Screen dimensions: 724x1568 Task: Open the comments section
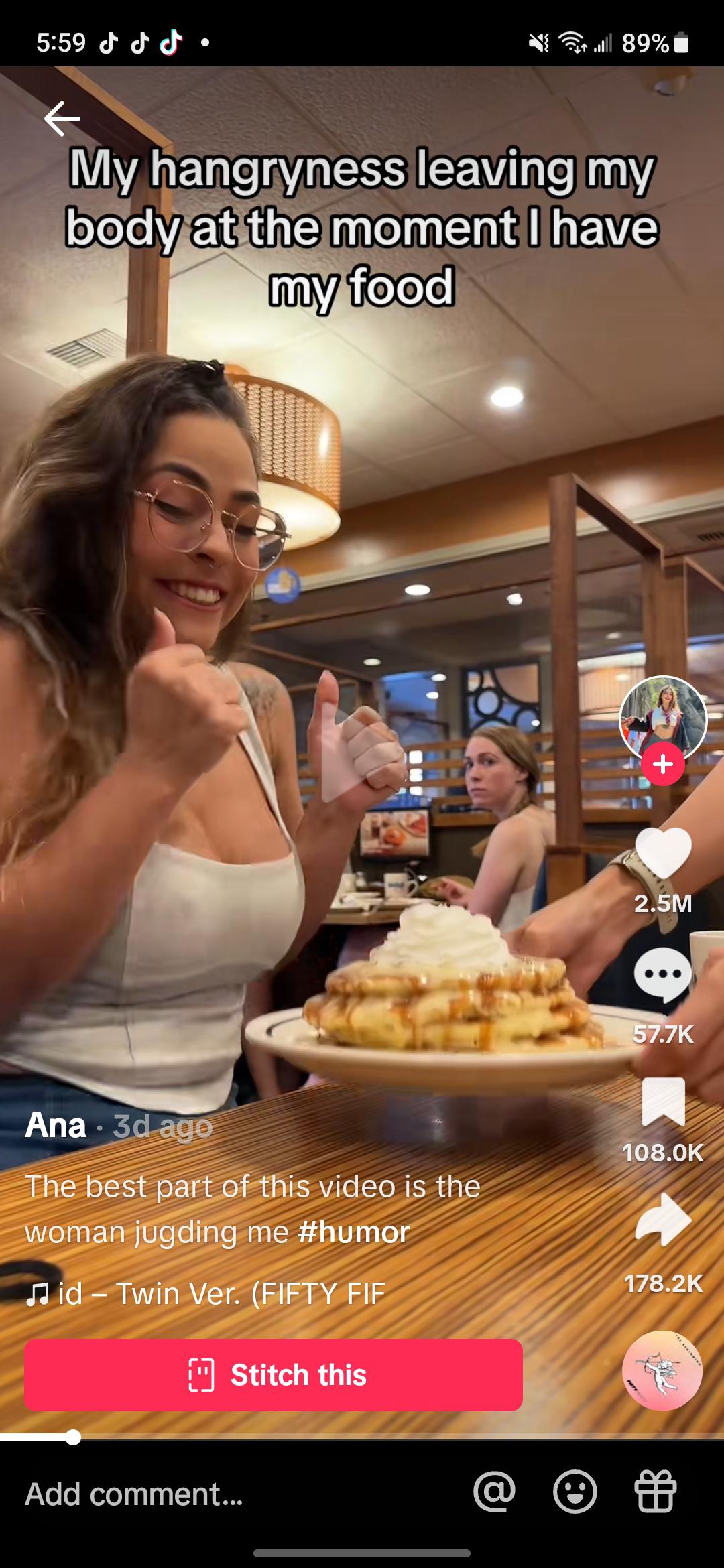(x=663, y=976)
